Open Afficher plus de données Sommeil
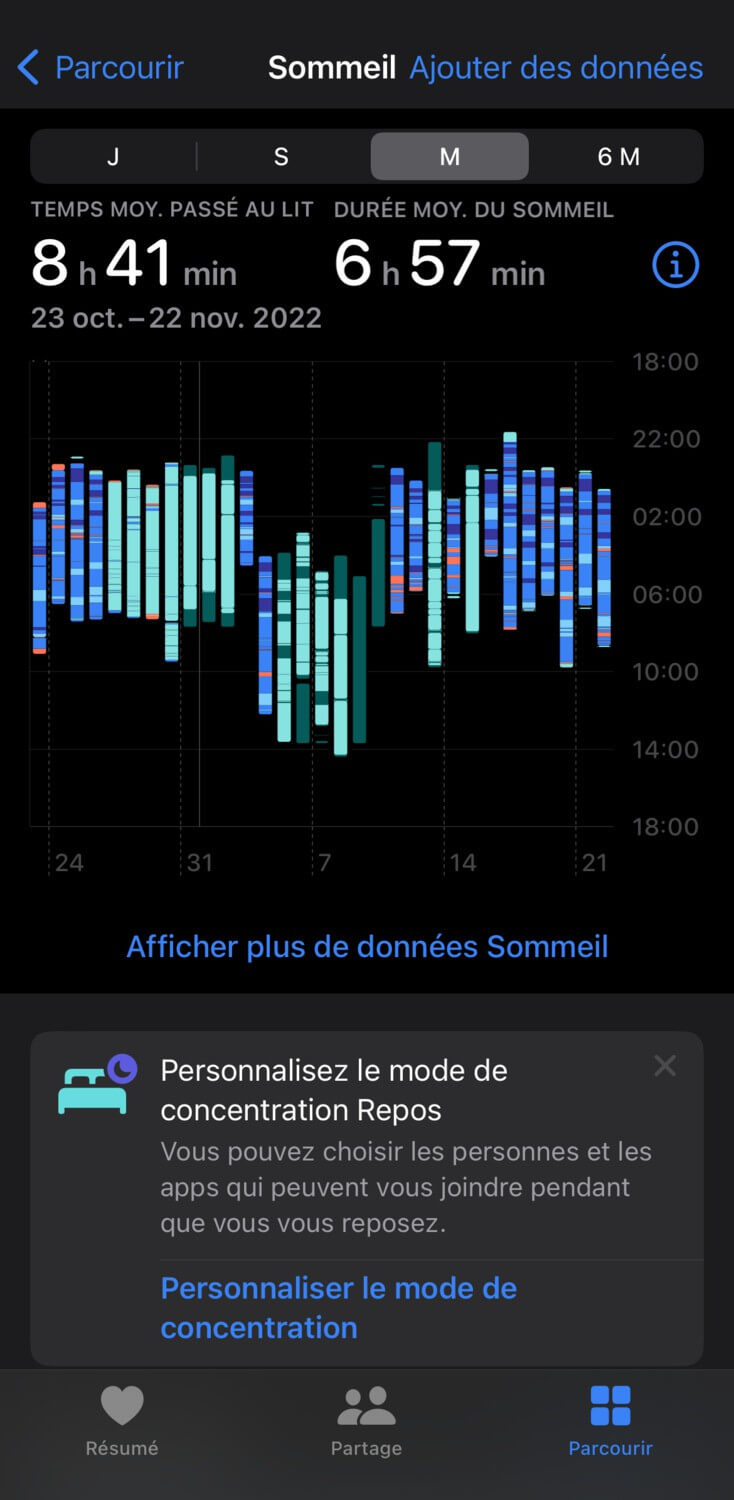Image resolution: width=734 pixels, height=1500 pixels. click(367, 946)
